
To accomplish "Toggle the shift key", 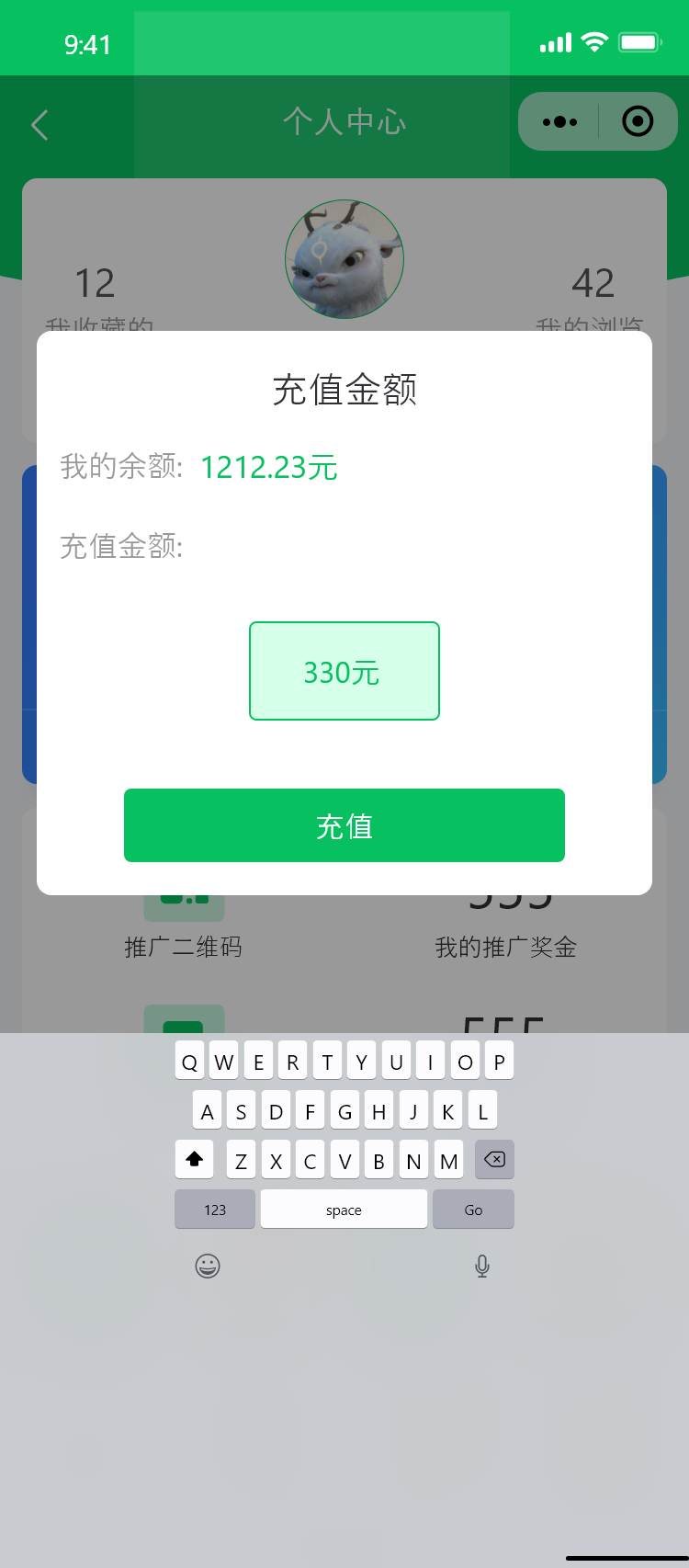I will (x=194, y=1160).
